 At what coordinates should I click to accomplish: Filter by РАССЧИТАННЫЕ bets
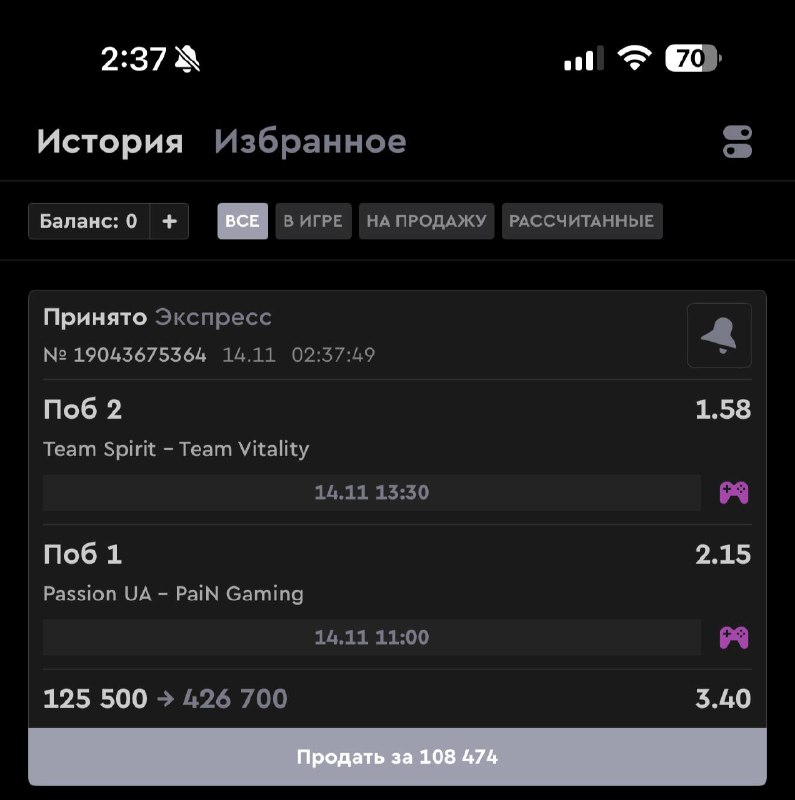pyautogui.click(x=581, y=221)
